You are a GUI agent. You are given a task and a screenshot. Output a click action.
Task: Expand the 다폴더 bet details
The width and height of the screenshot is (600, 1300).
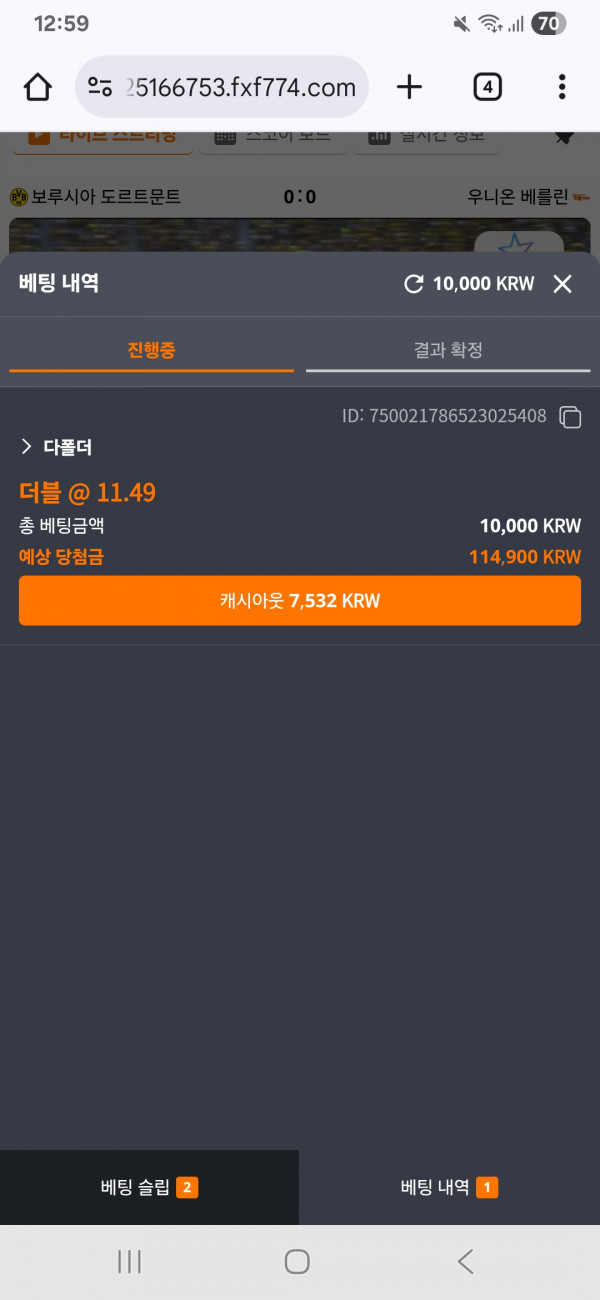56,447
